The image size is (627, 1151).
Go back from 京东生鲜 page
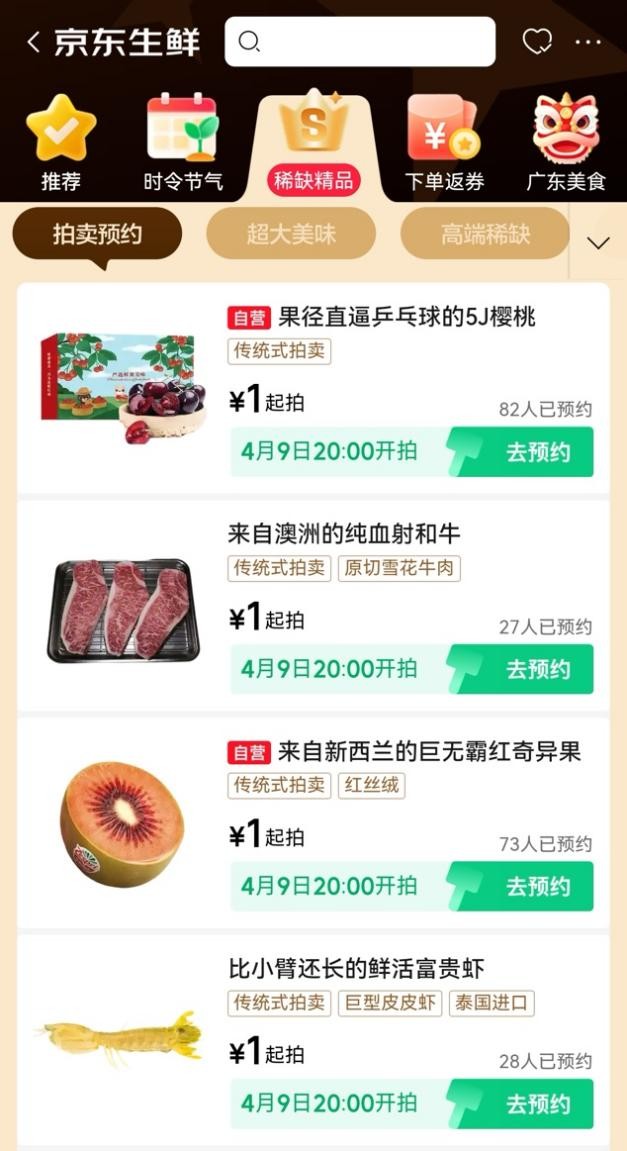click(x=33, y=43)
